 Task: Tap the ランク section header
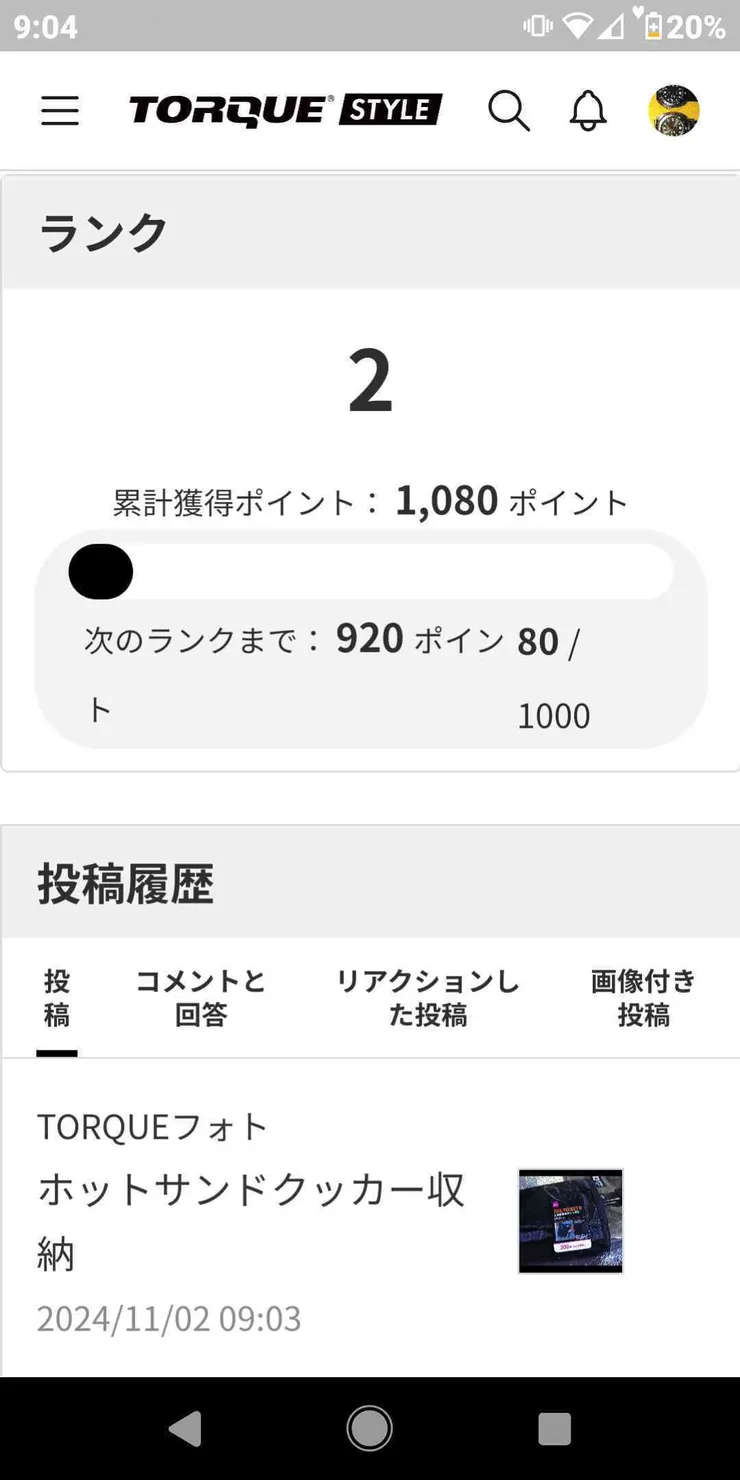tap(101, 231)
